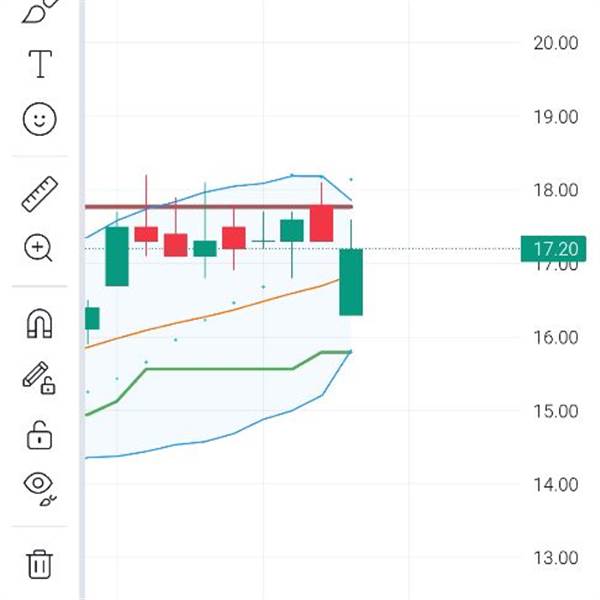The height and width of the screenshot is (600, 600).
Task: Activate the zoom in tool
Action: pos(38,248)
